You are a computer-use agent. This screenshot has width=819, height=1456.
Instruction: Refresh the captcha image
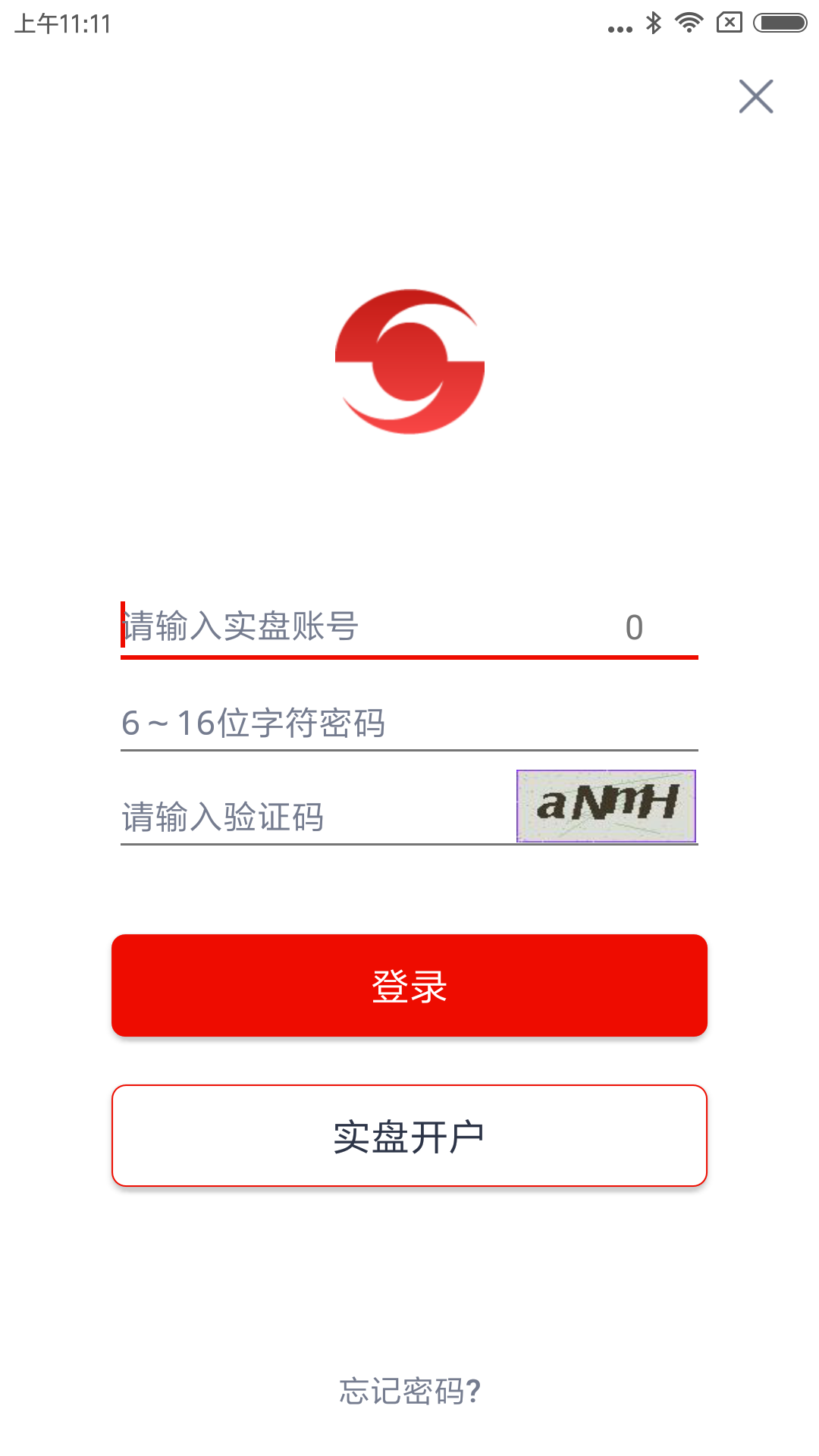click(x=606, y=806)
